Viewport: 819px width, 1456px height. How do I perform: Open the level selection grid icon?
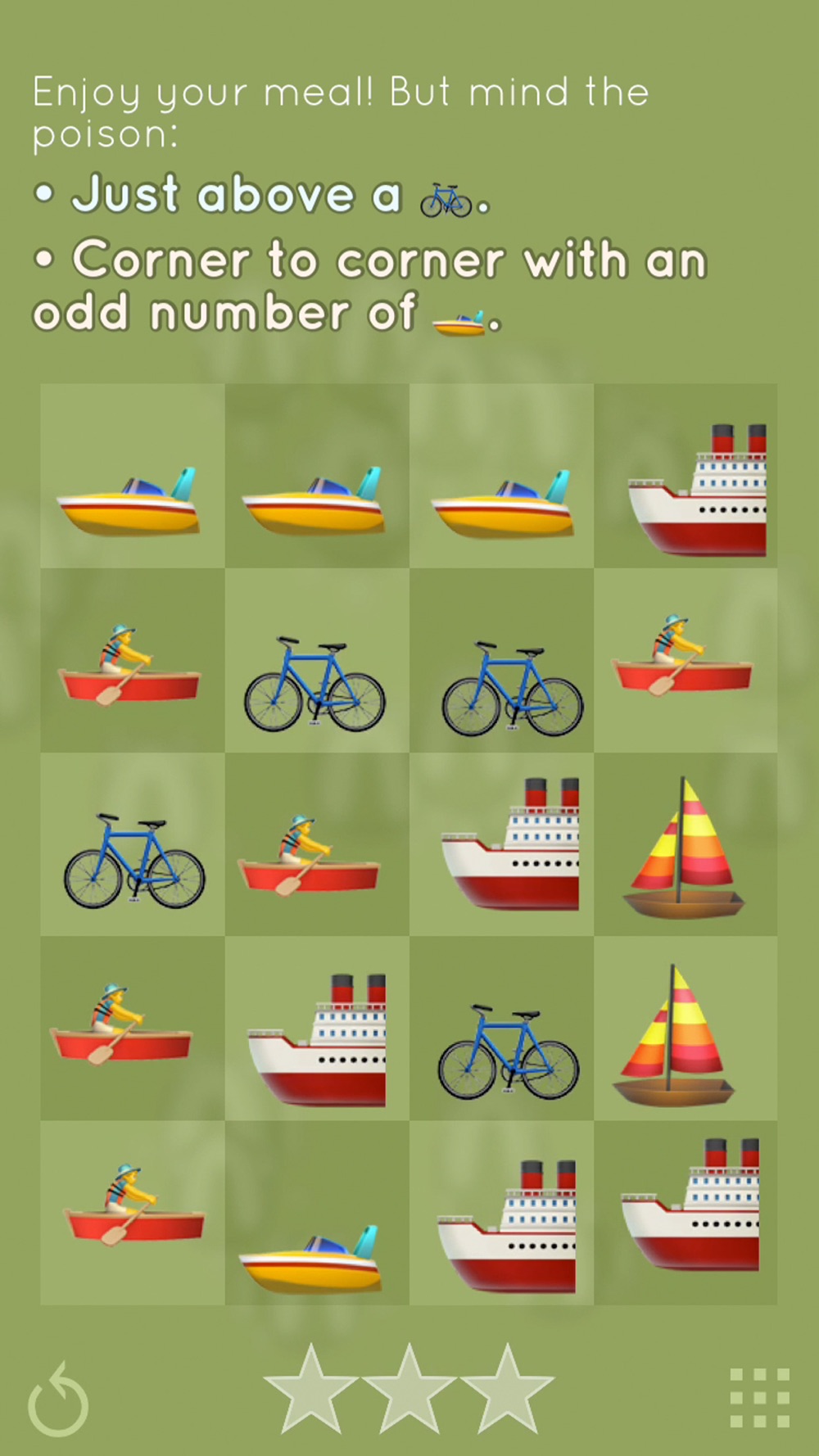pyautogui.click(x=760, y=1398)
